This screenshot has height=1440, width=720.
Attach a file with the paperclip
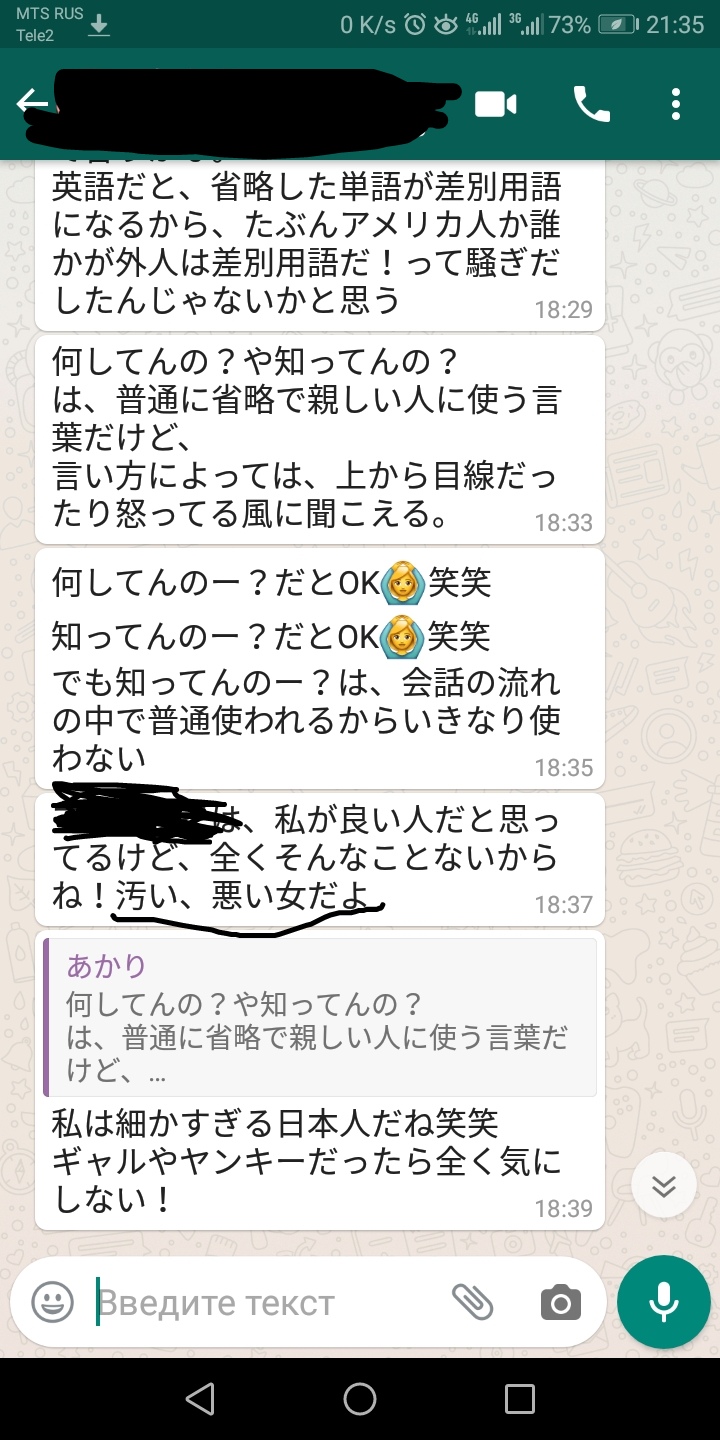[x=473, y=1302]
